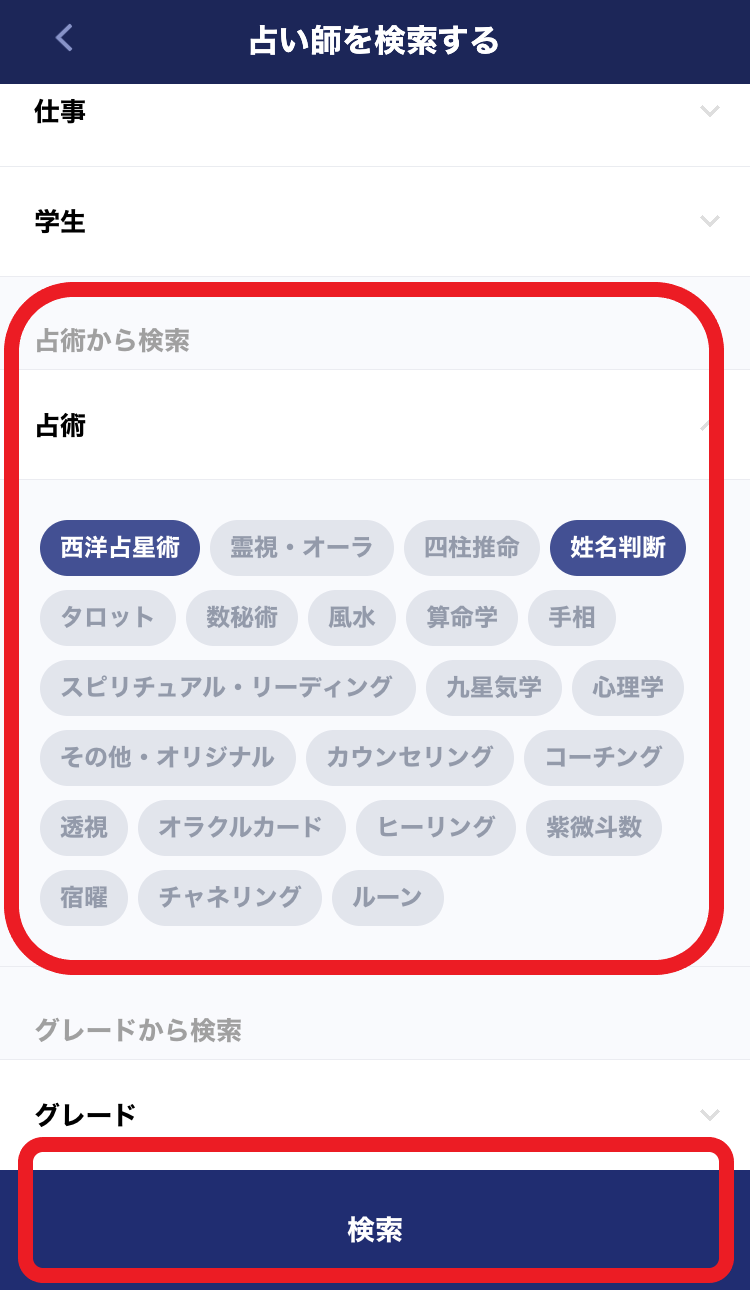The image size is (750, 1290).
Task: Pick the オラクルカード chip
Action: [241, 828]
